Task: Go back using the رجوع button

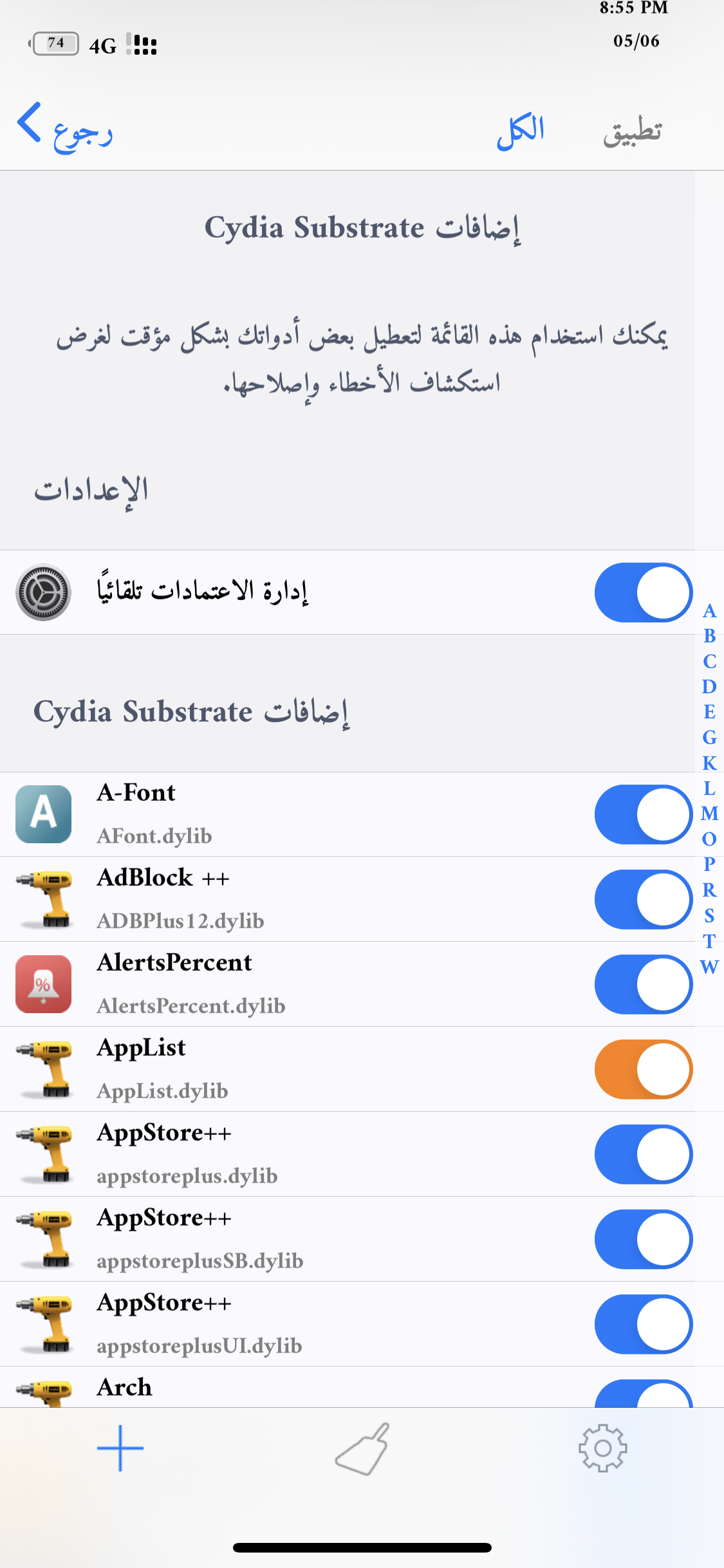Action: coord(65,127)
